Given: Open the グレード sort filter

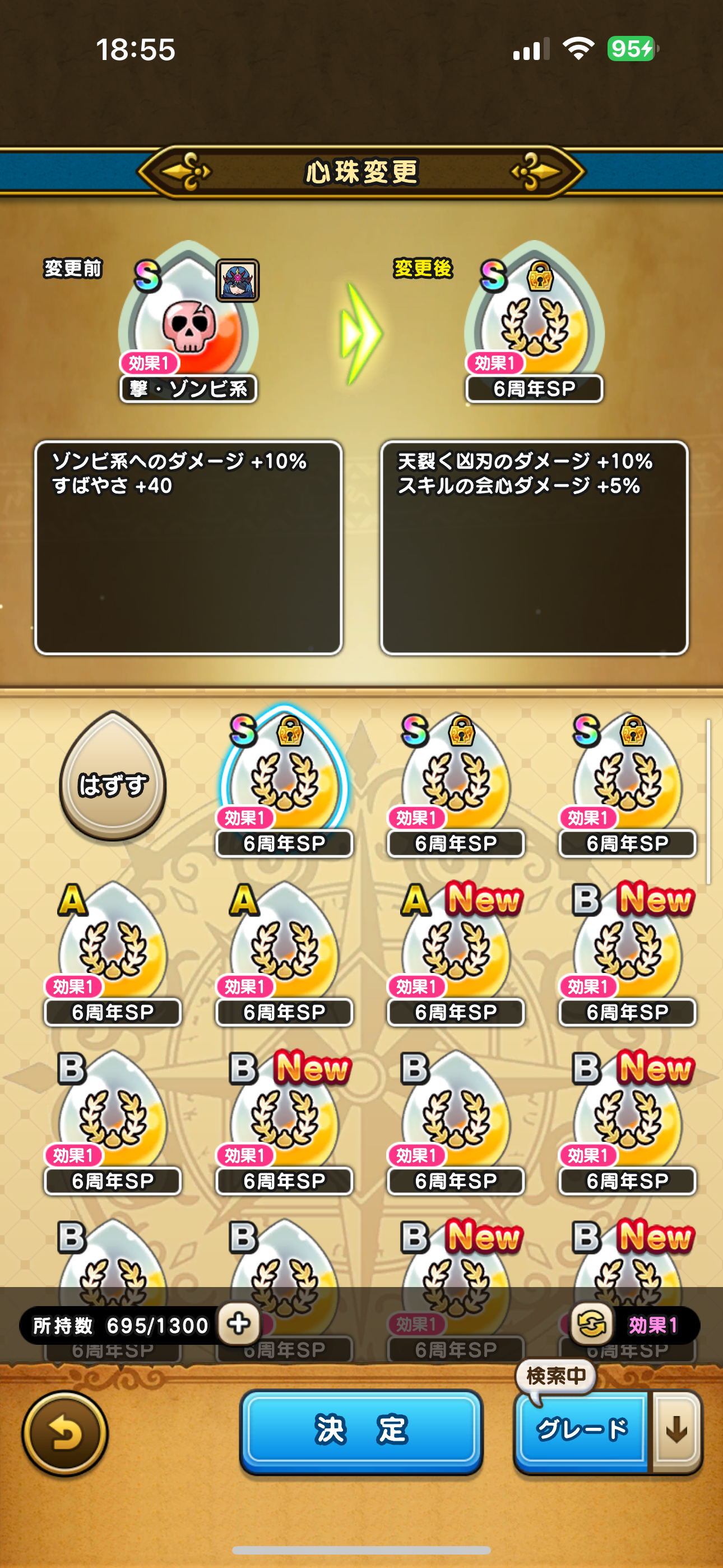Looking at the screenshot, I should 582,1430.
